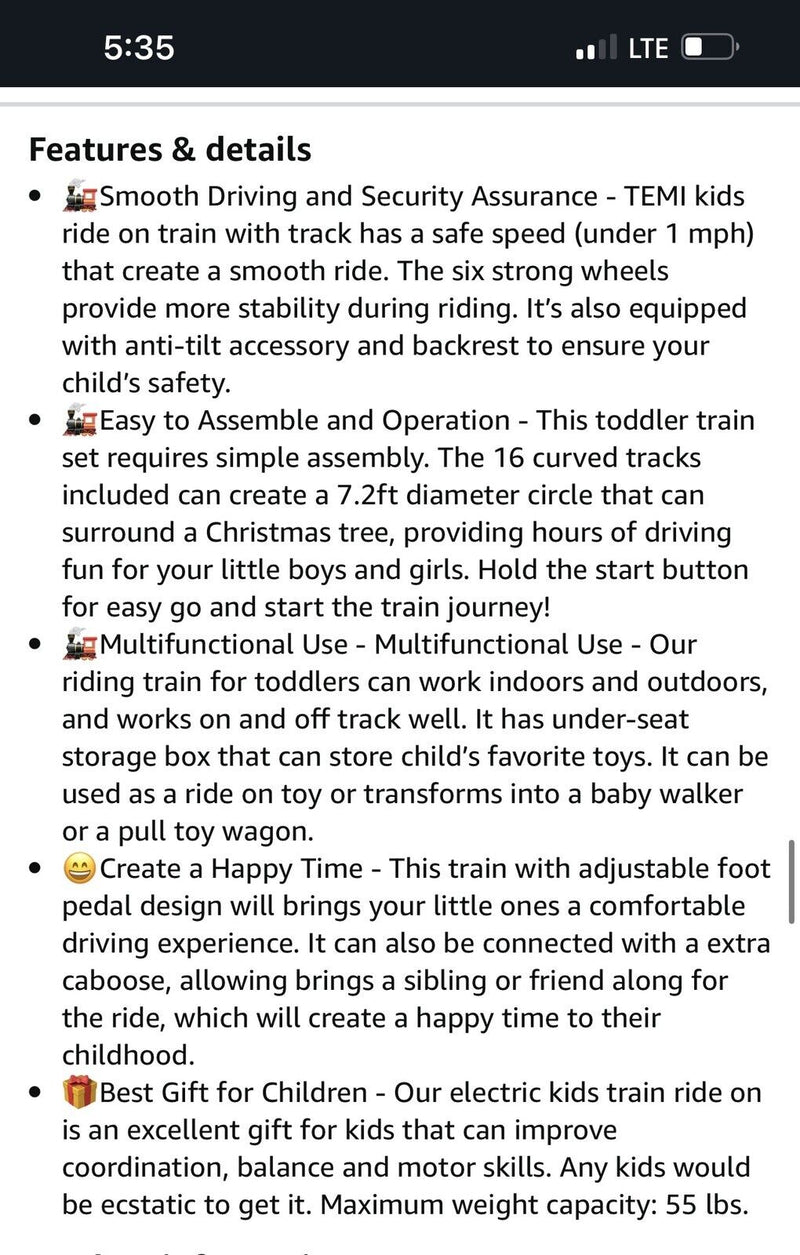Tap the train emoji beside Smooth Driving bullet
The image size is (800, 1255).
(x=80, y=196)
